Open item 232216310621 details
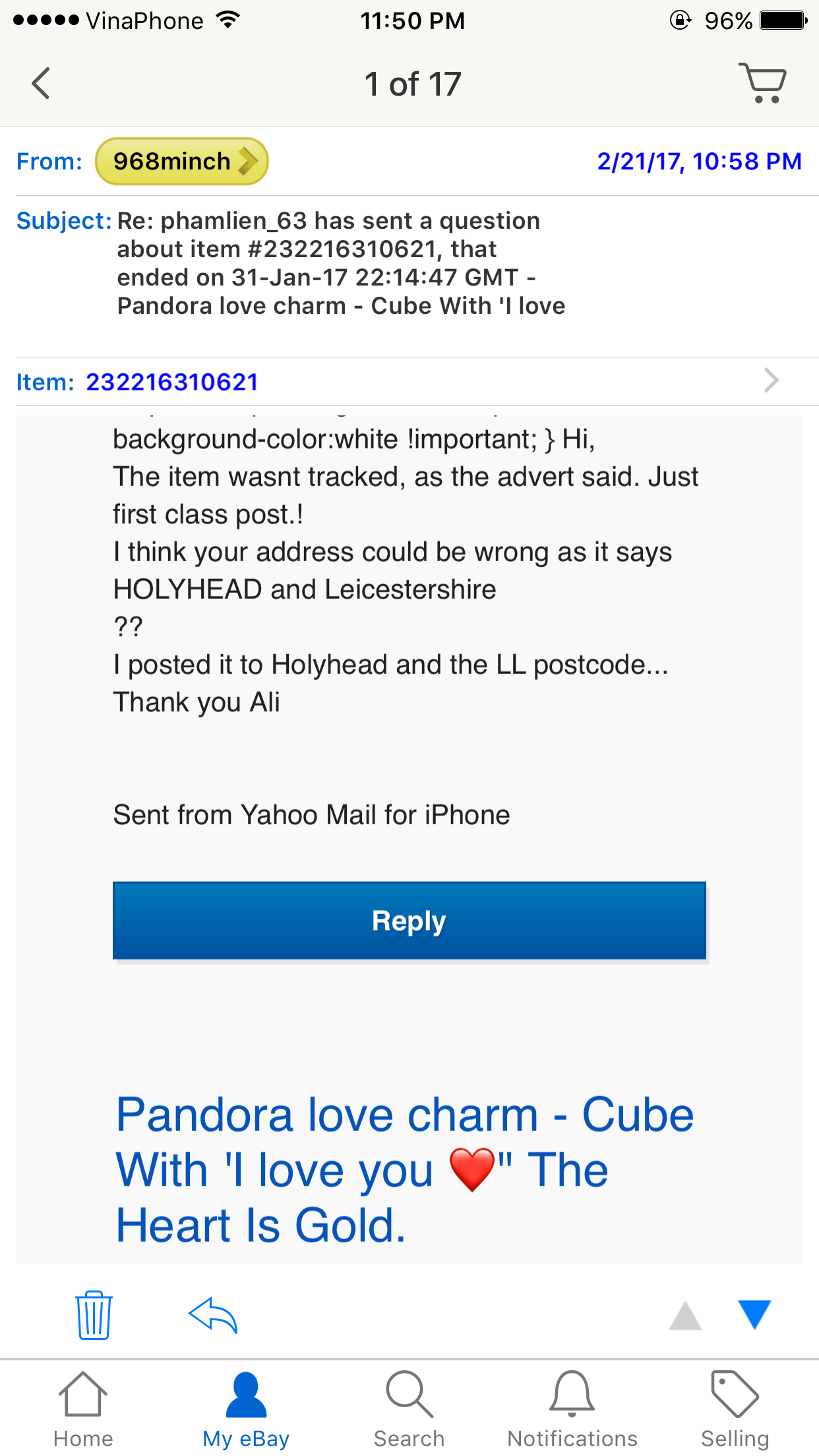Image resolution: width=819 pixels, height=1456 pixels. coord(409,381)
